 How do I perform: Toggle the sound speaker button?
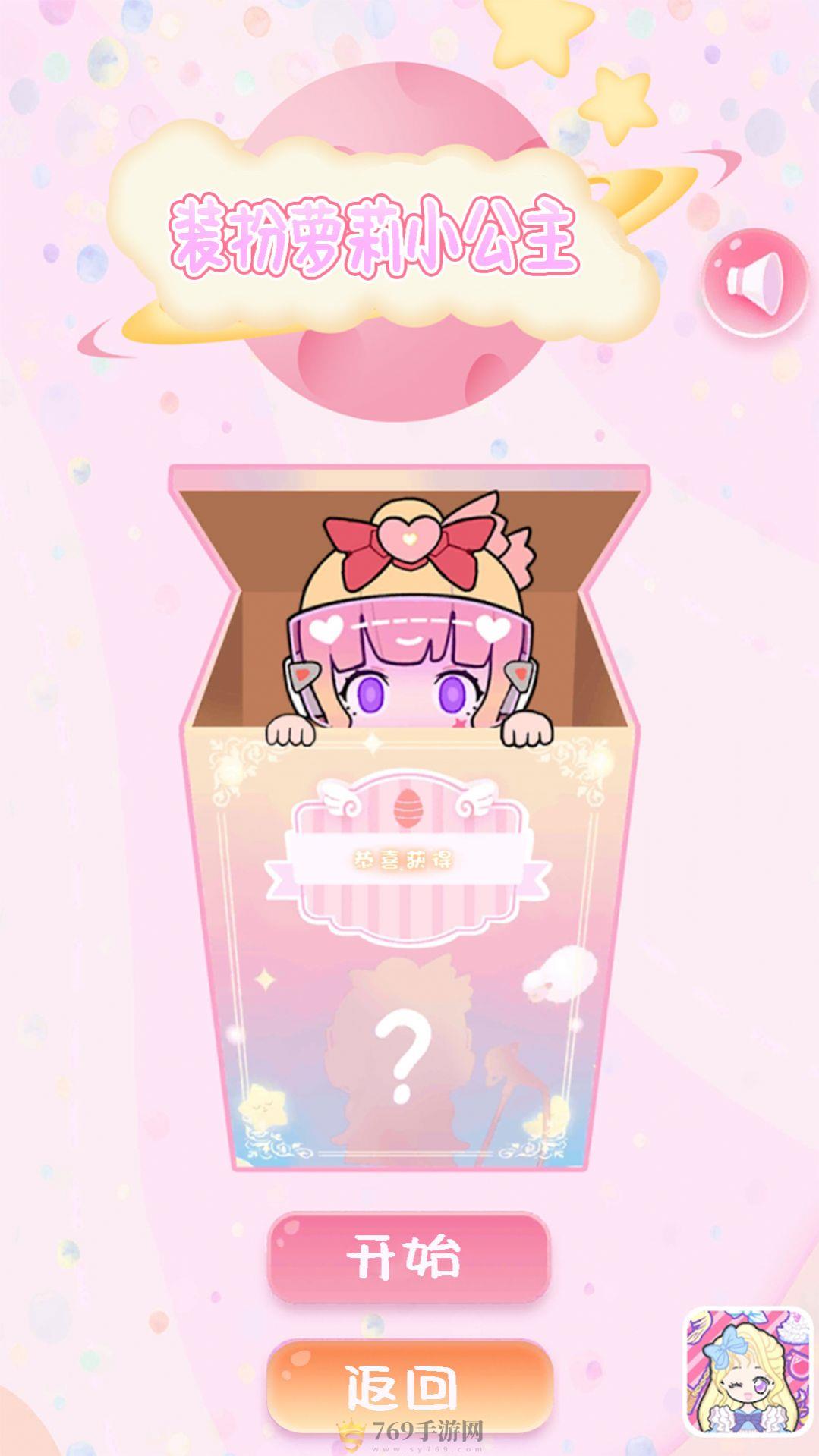pos(754,282)
